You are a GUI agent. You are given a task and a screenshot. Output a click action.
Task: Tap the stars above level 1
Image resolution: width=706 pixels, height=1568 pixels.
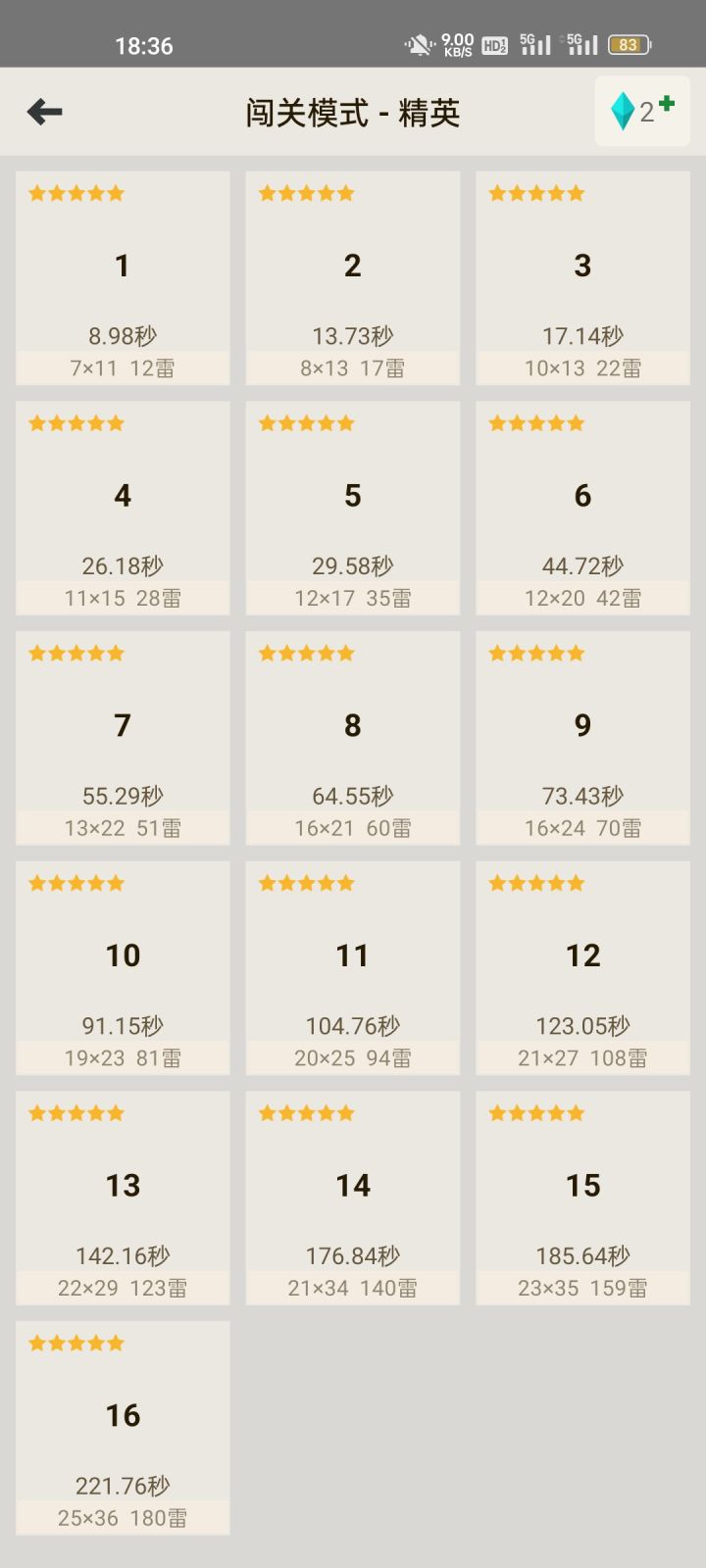pos(76,193)
